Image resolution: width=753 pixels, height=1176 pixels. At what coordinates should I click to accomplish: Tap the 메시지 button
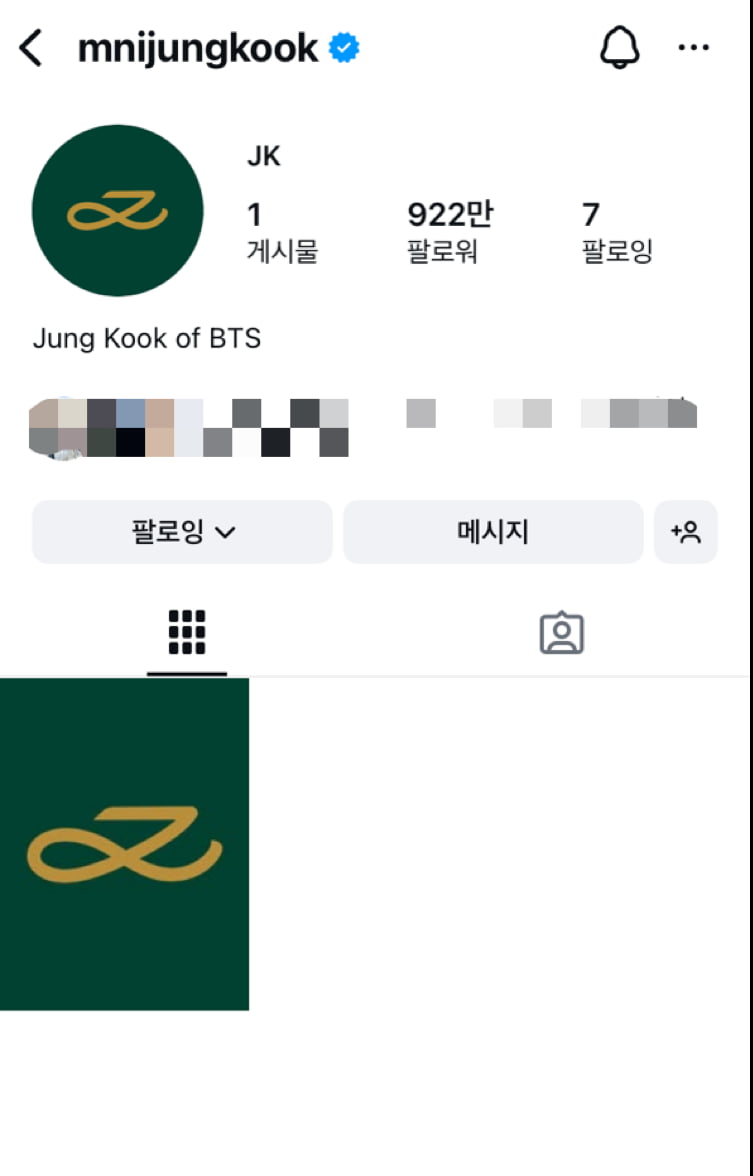(493, 532)
